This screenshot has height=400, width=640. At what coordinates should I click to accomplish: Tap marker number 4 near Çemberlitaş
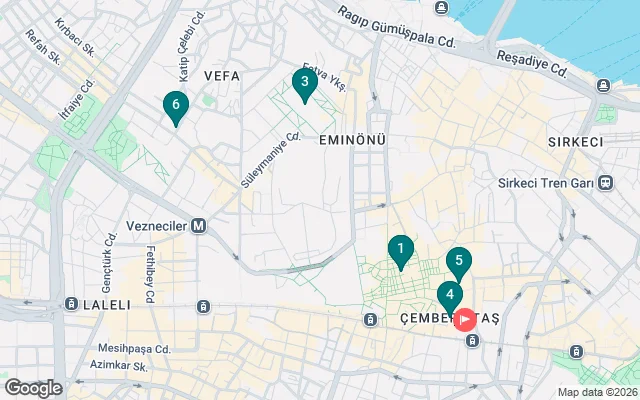pos(450,295)
